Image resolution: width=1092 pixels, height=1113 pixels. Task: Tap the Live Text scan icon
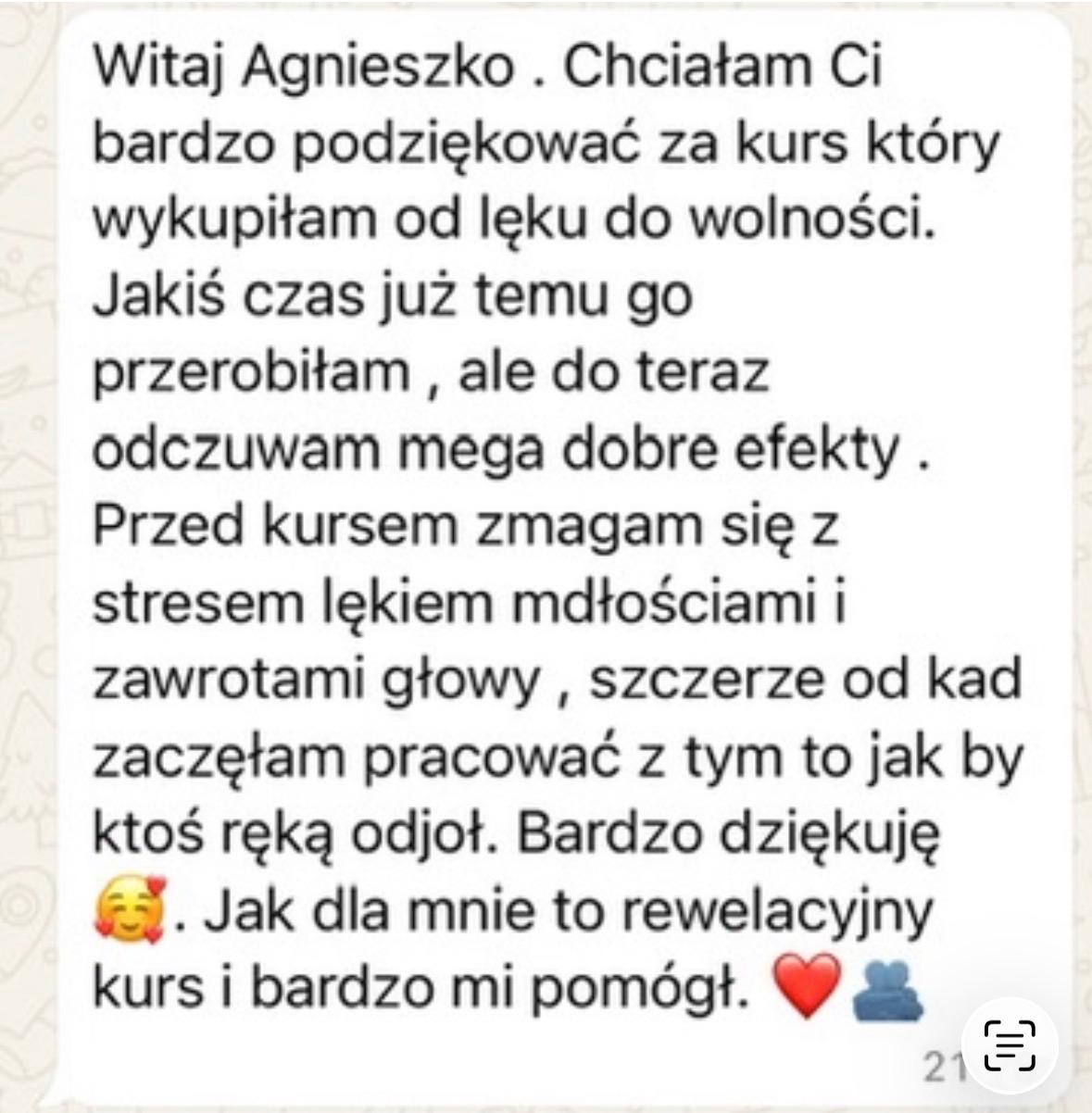(1009, 1046)
